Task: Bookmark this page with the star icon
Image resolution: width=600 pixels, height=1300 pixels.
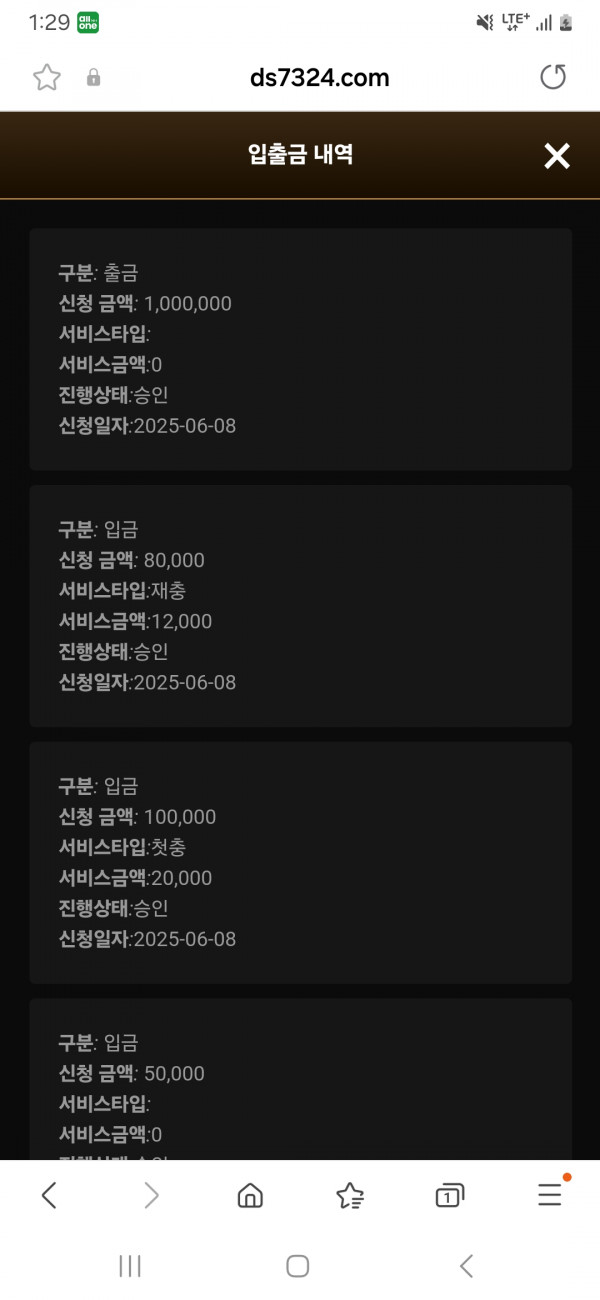Action: click(47, 78)
